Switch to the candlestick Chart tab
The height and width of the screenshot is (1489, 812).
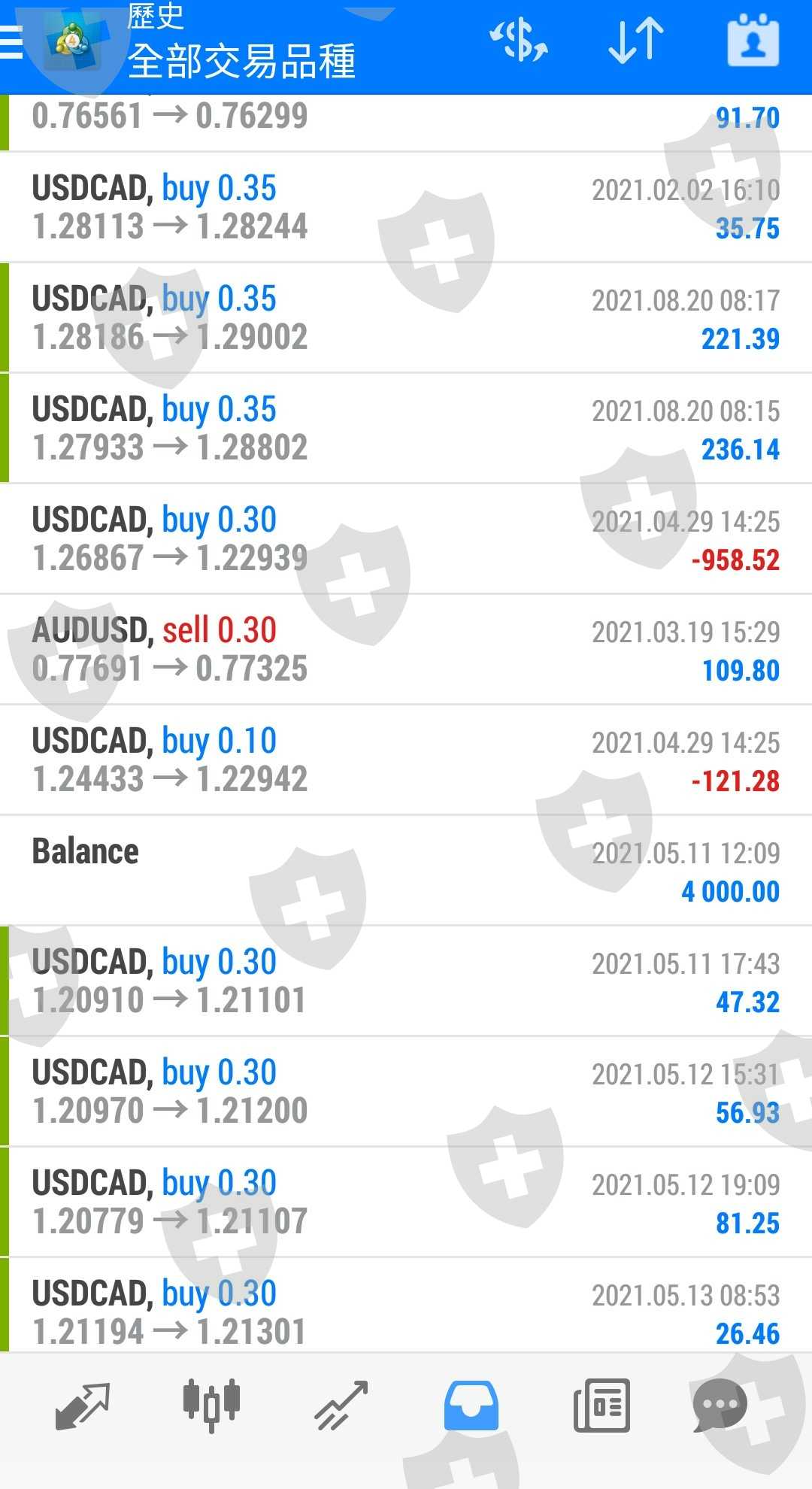211,1405
